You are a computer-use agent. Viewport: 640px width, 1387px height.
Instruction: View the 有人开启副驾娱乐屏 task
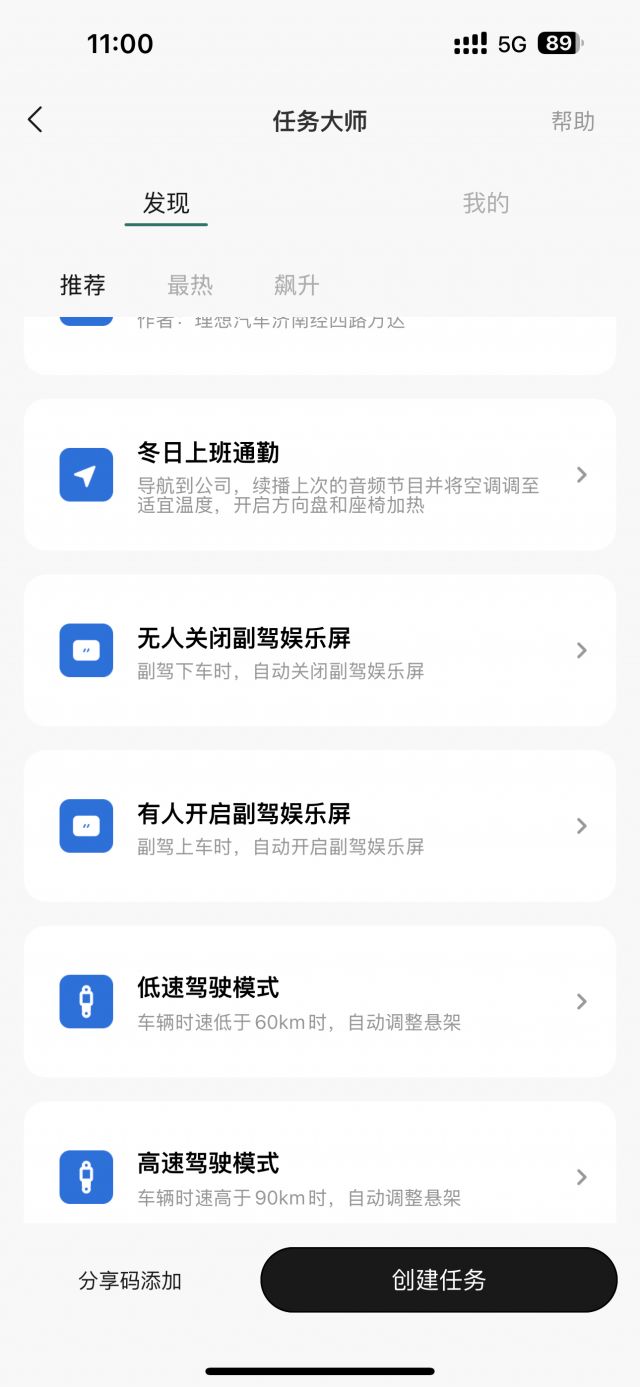click(x=320, y=826)
